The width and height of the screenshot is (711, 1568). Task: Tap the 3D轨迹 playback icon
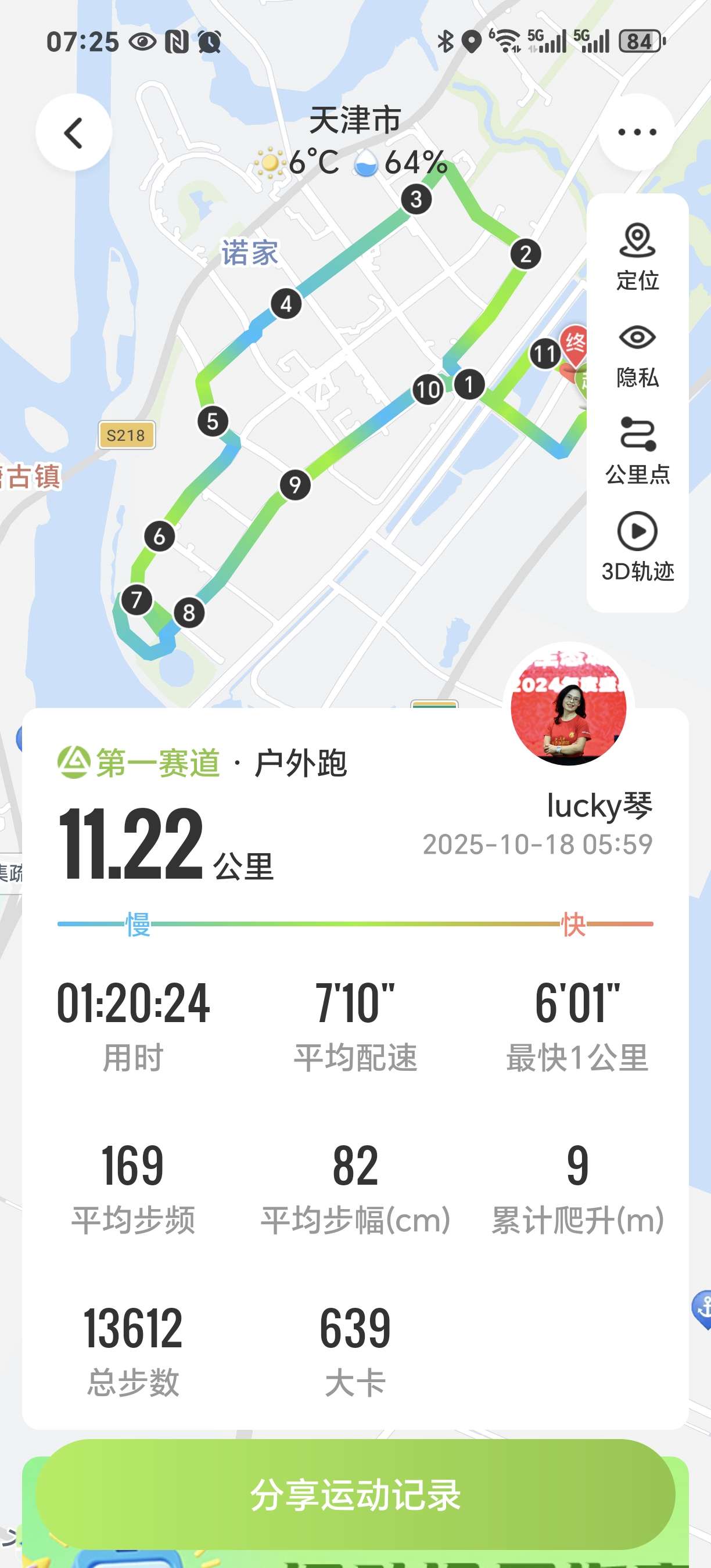click(637, 531)
